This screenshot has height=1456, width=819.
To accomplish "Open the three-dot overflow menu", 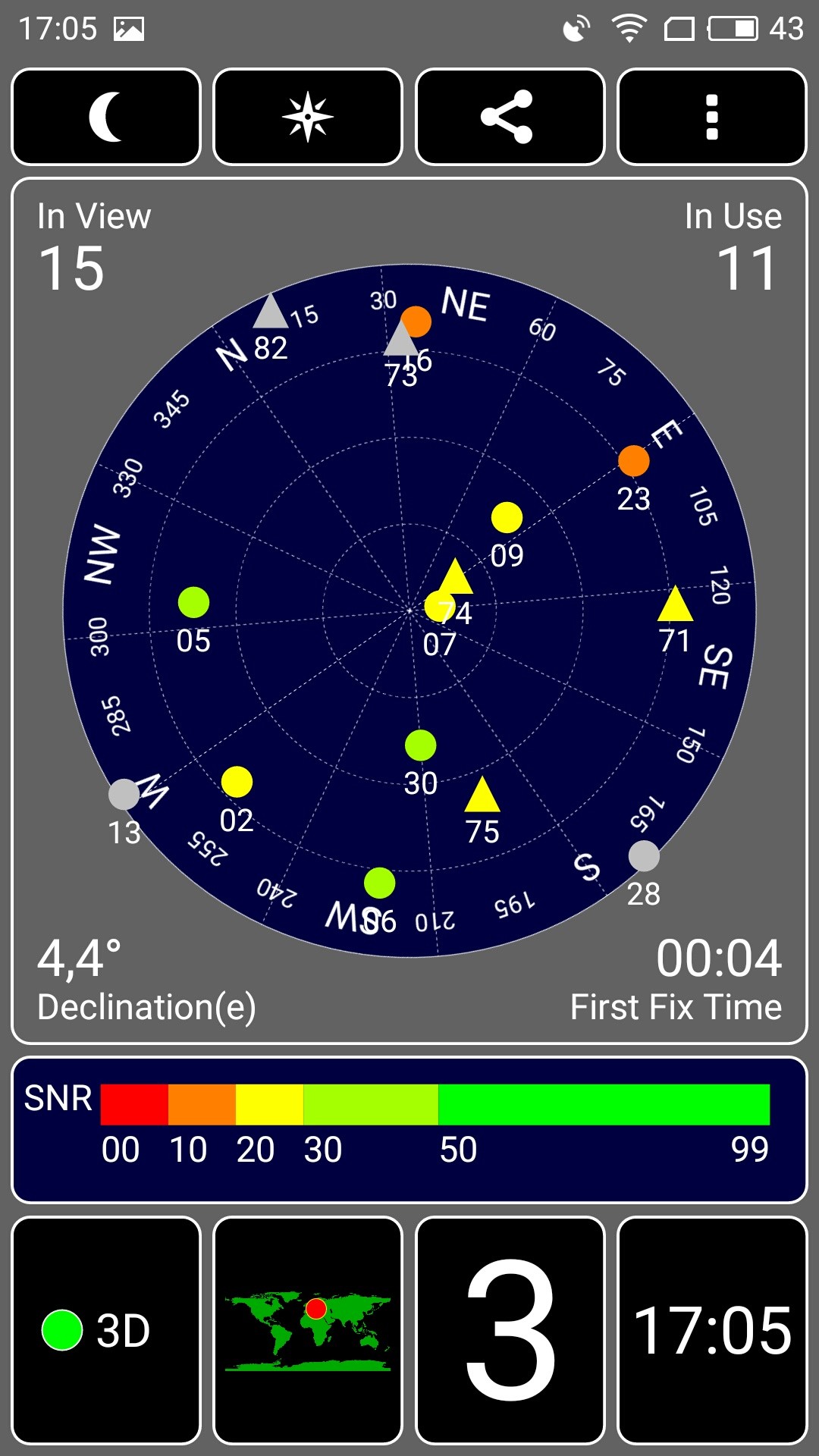I will [x=711, y=117].
